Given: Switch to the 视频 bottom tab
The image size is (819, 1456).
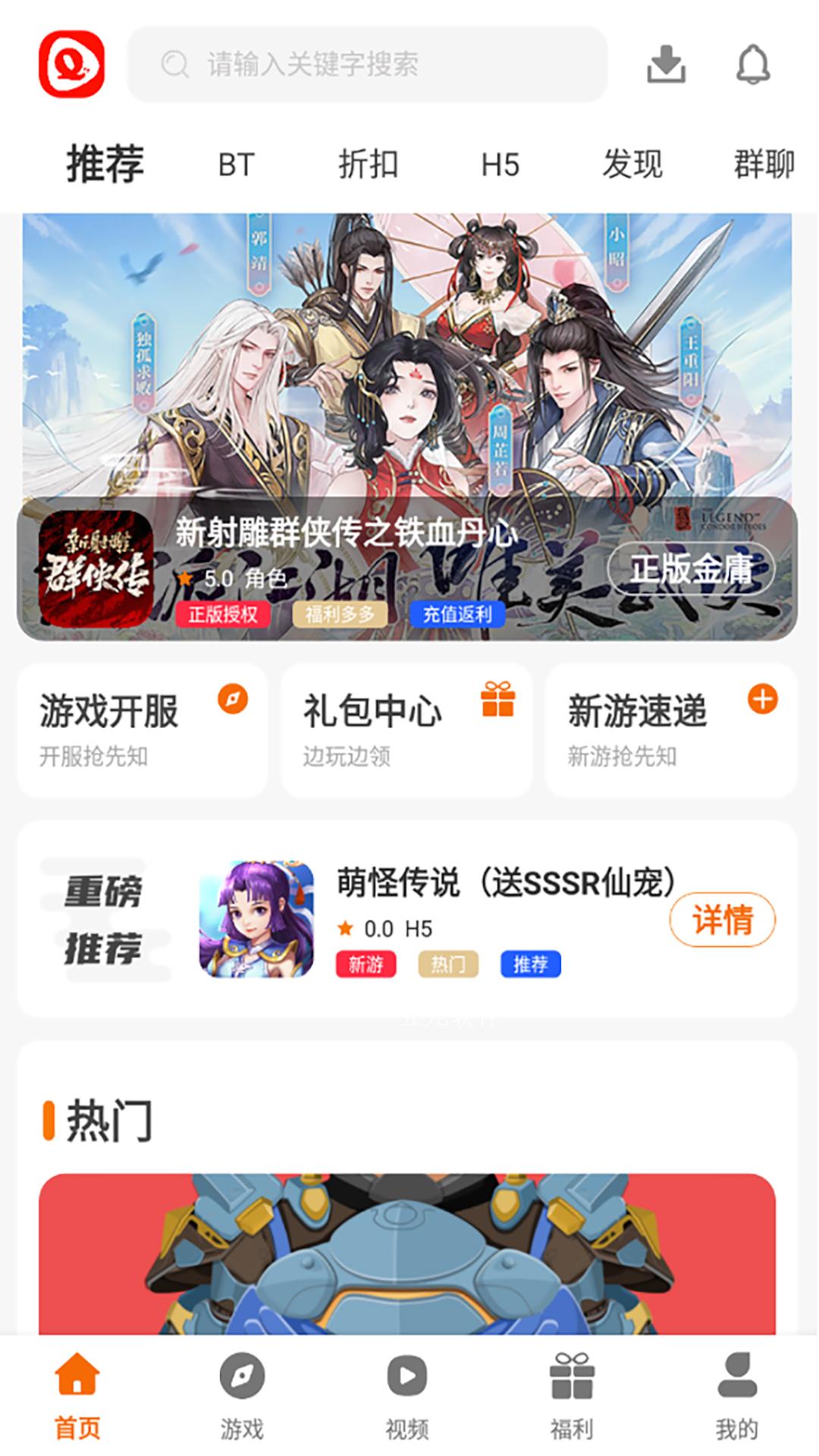Looking at the screenshot, I should pyautogui.click(x=407, y=1395).
